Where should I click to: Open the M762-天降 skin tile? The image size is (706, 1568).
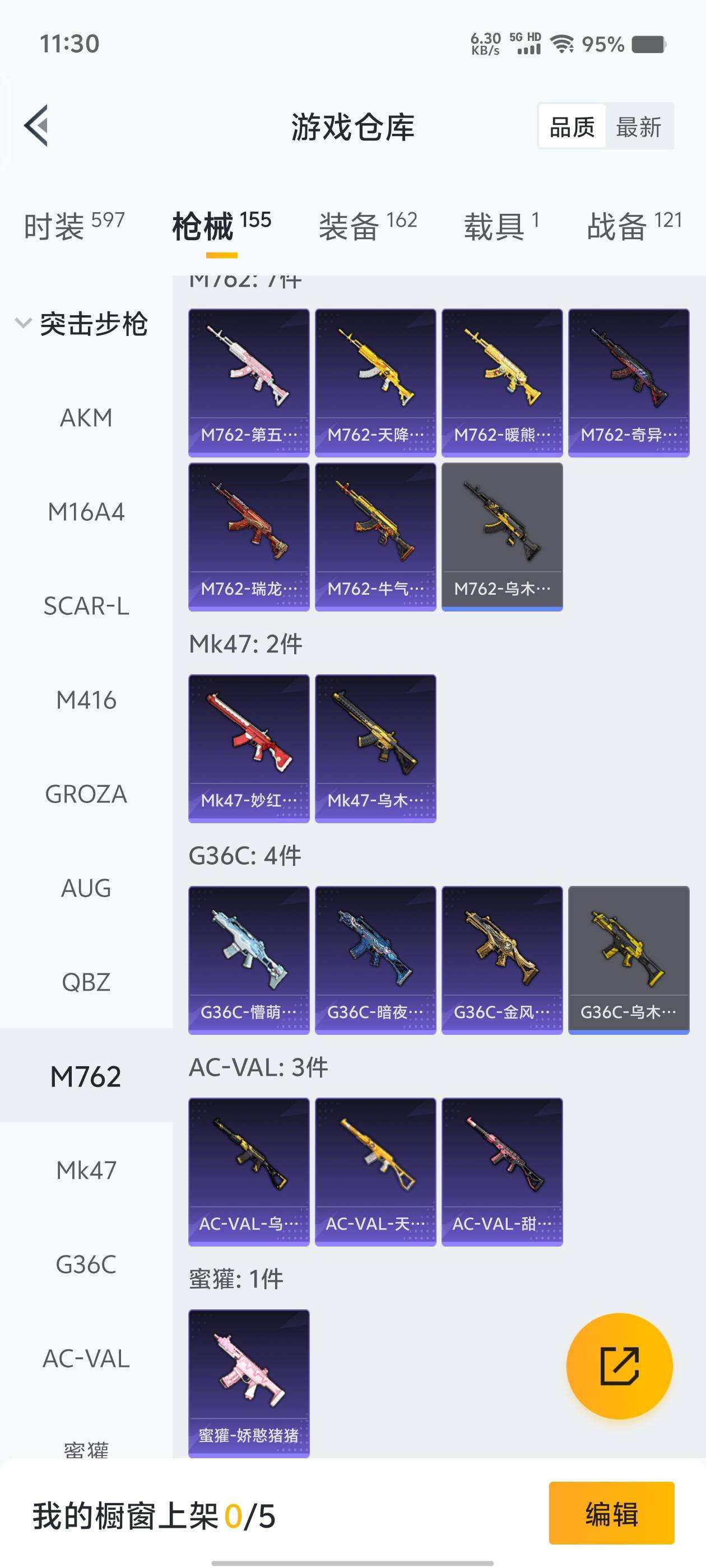375,382
